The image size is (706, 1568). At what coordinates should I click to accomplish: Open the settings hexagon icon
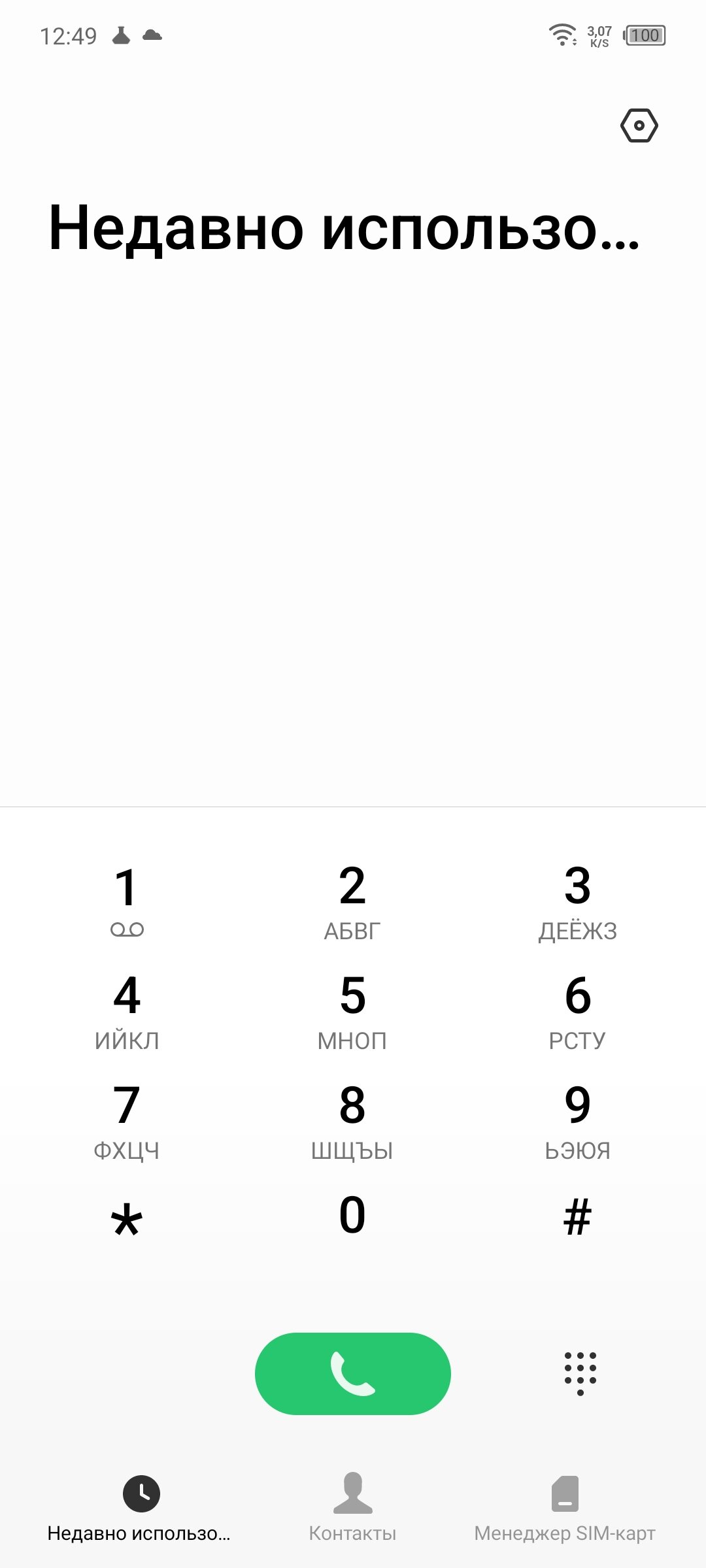click(x=639, y=125)
